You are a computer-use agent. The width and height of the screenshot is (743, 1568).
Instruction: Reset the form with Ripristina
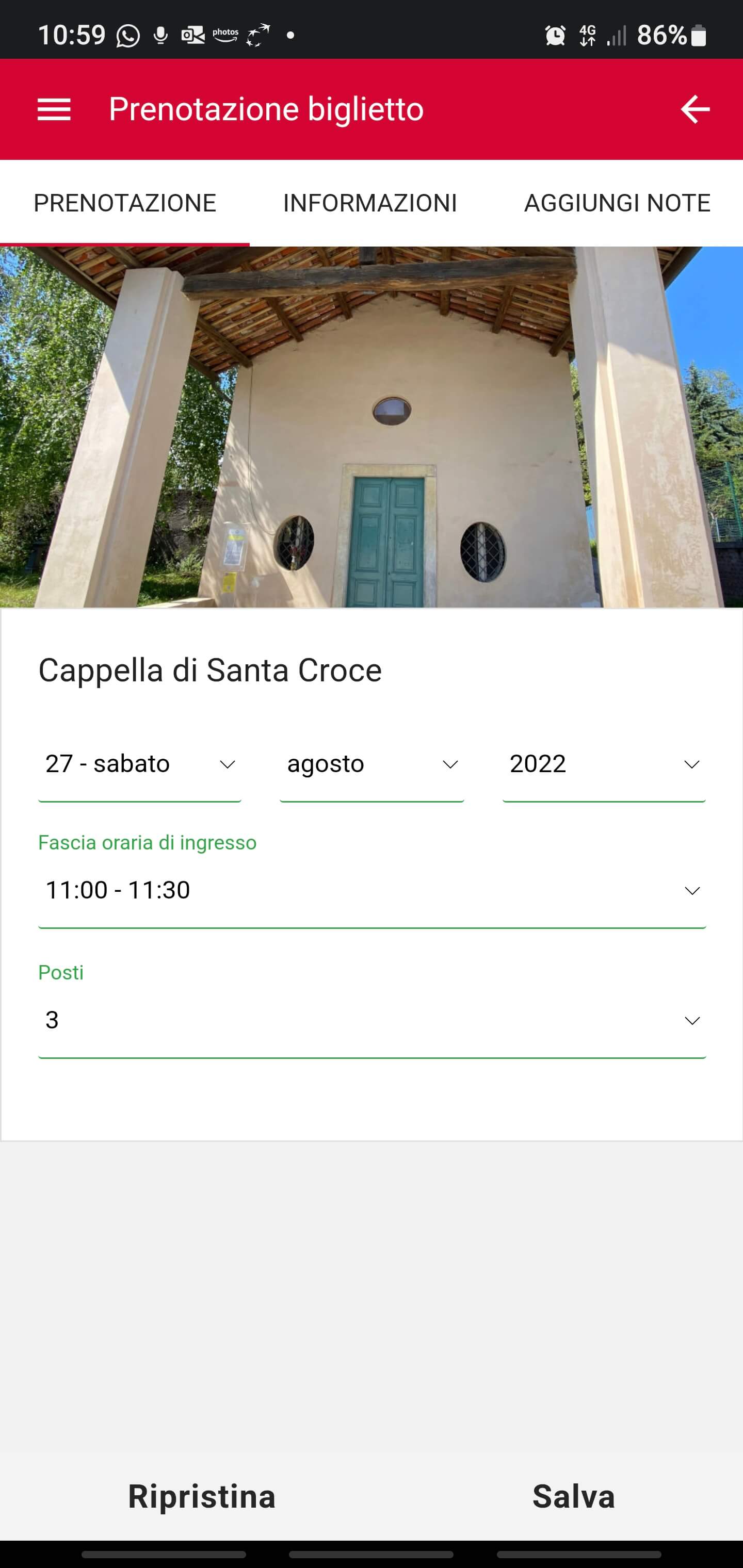click(202, 1496)
